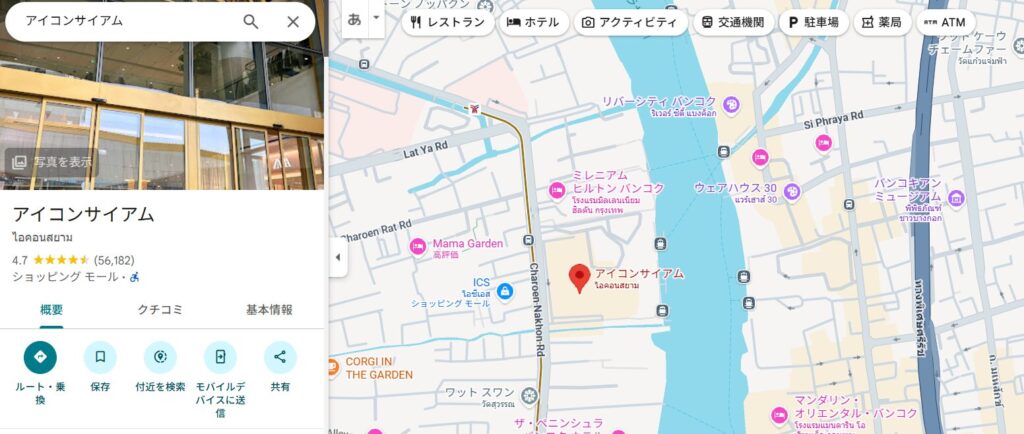The image size is (1024, 434).
Task: Collapse the side panel arrow
Action: tap(337, 257)
